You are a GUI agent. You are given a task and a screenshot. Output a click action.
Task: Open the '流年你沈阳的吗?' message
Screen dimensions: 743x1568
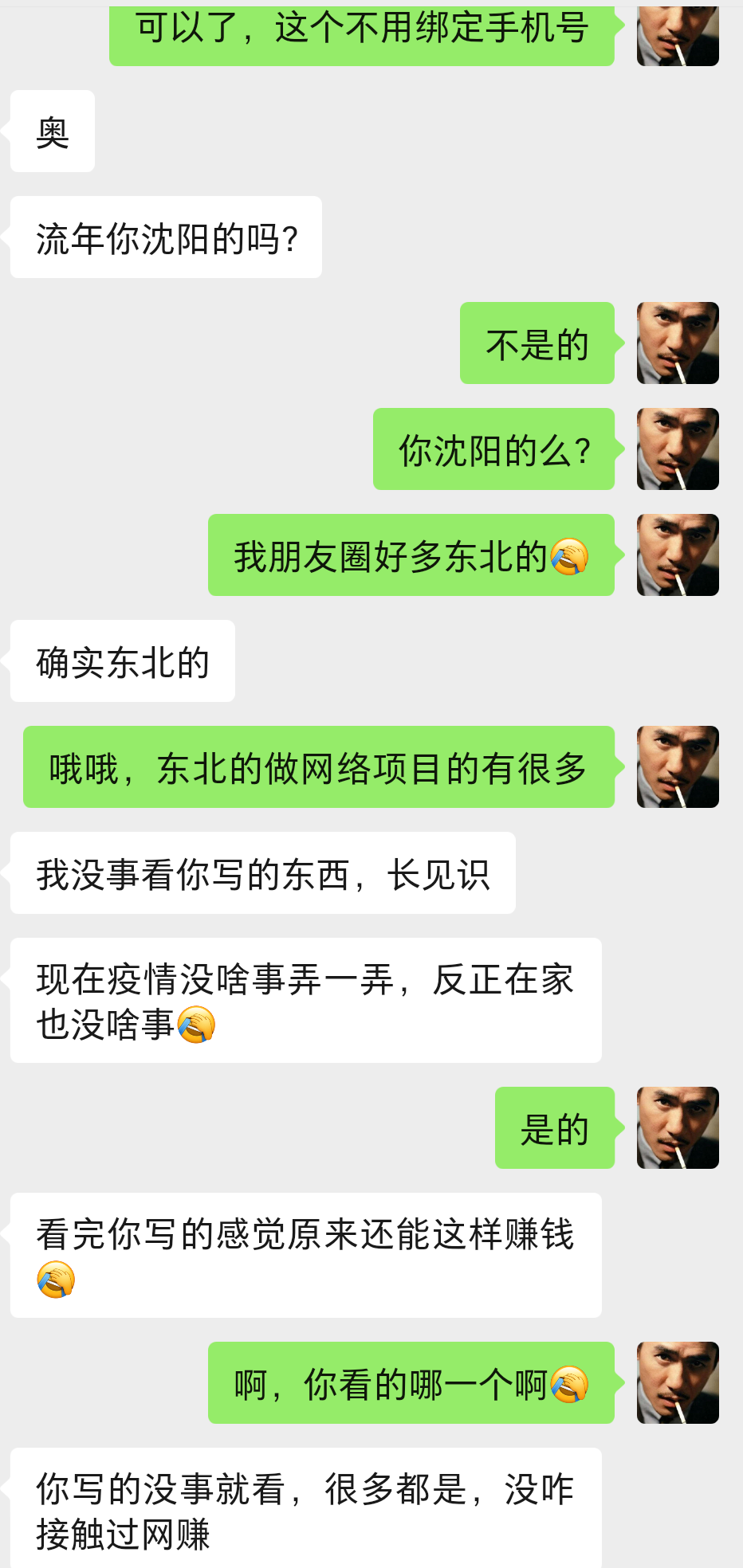(x=166, y=236)
